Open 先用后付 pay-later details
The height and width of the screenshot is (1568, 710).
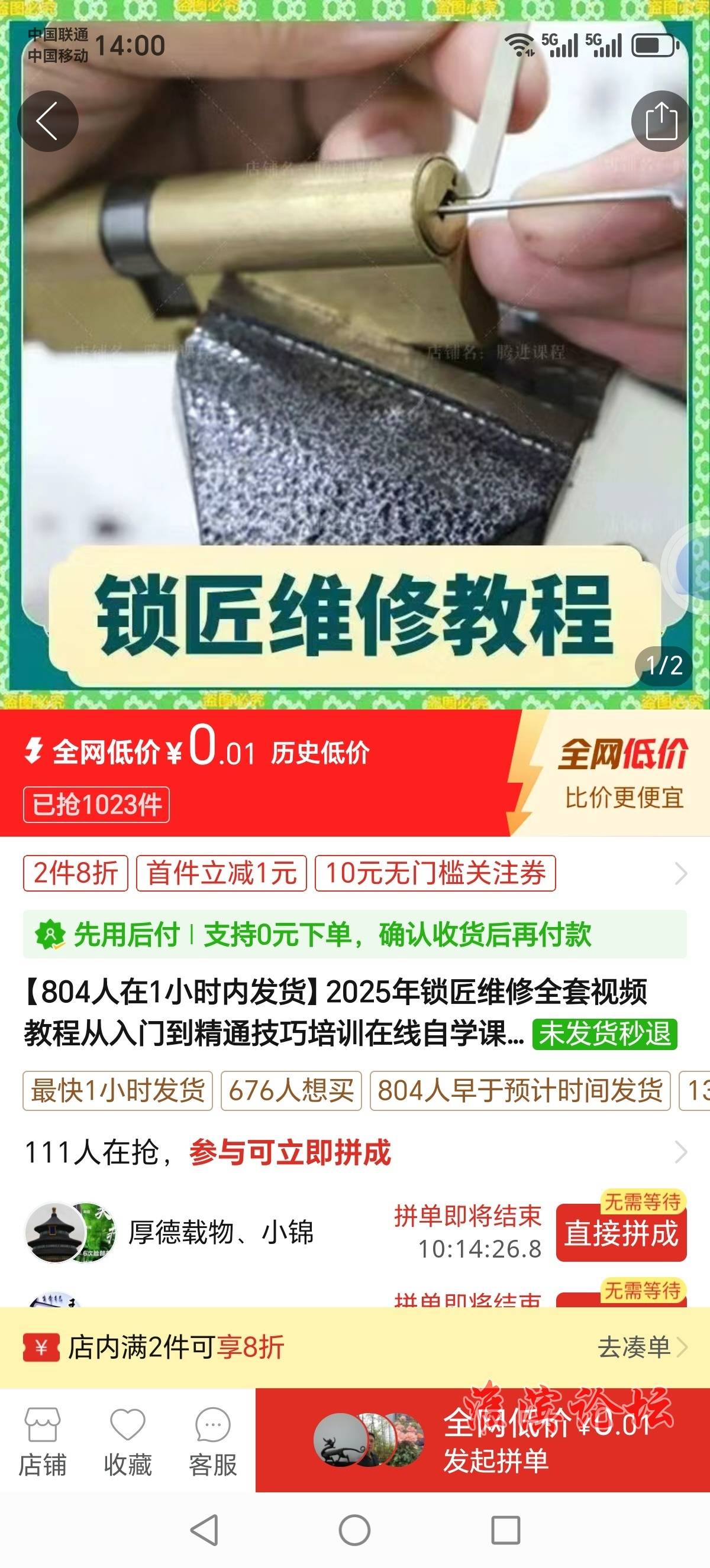pyautogui.click(x=354, y=934)
